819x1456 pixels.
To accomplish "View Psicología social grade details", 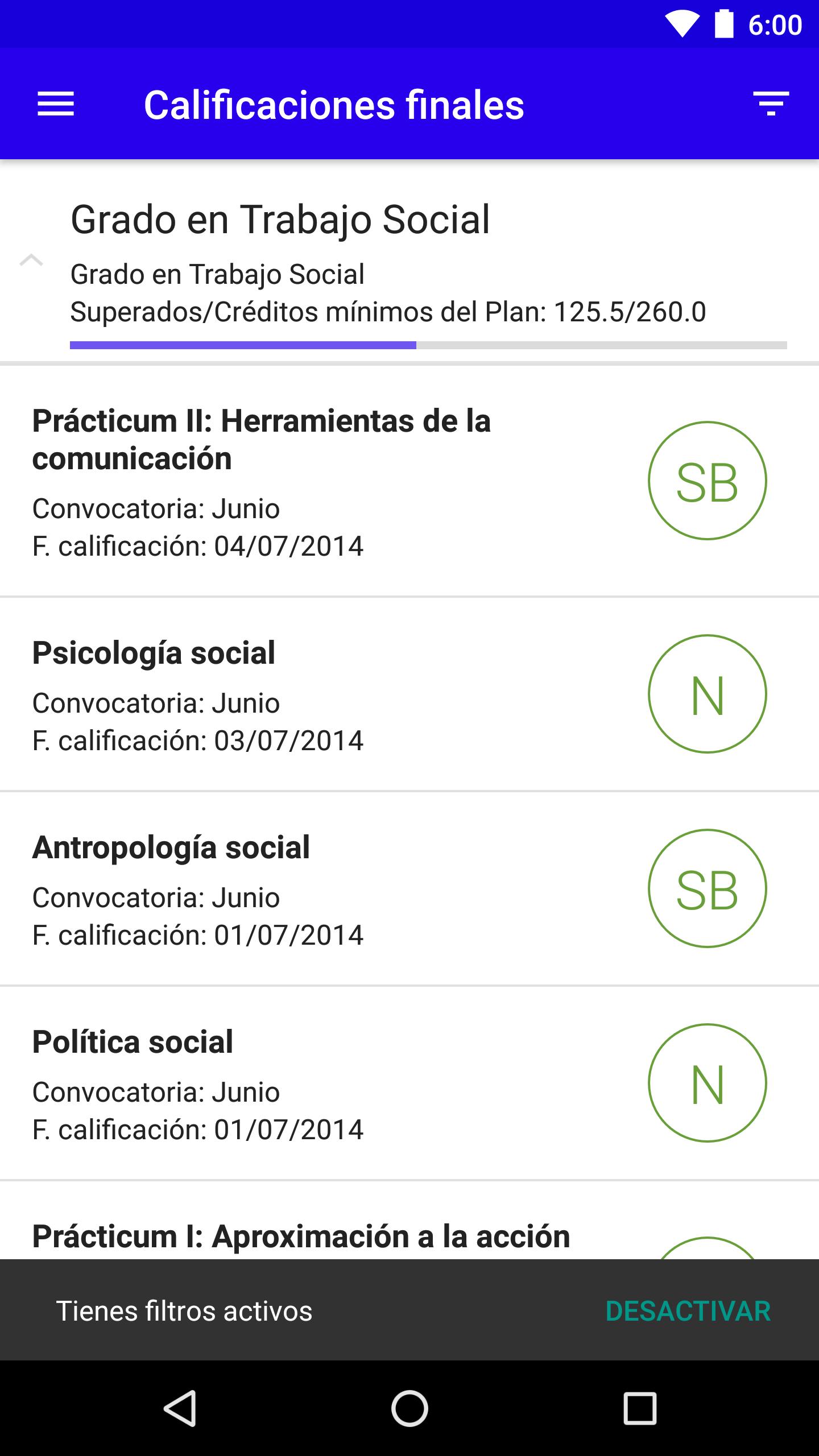I will (x=409, y=694).
